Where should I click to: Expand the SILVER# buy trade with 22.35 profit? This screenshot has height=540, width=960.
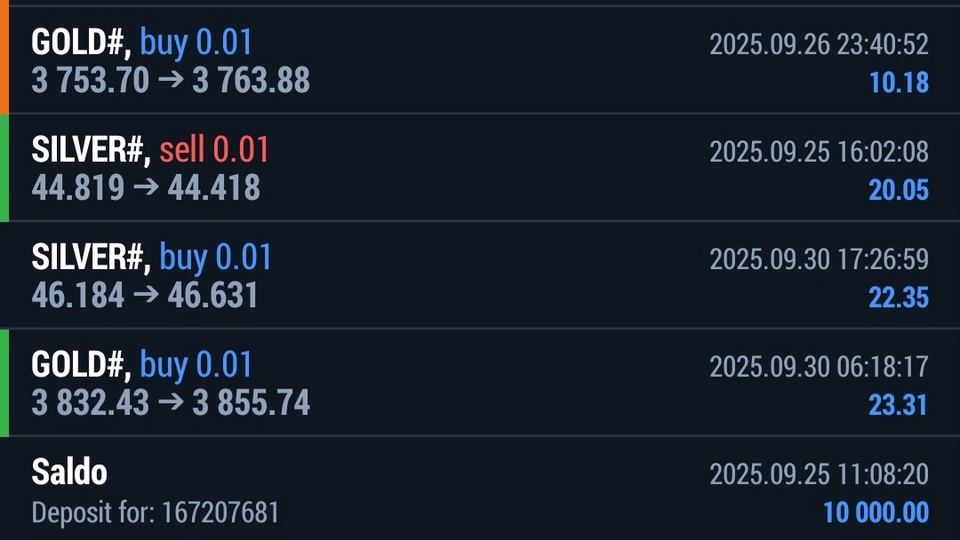click(480, 275)
